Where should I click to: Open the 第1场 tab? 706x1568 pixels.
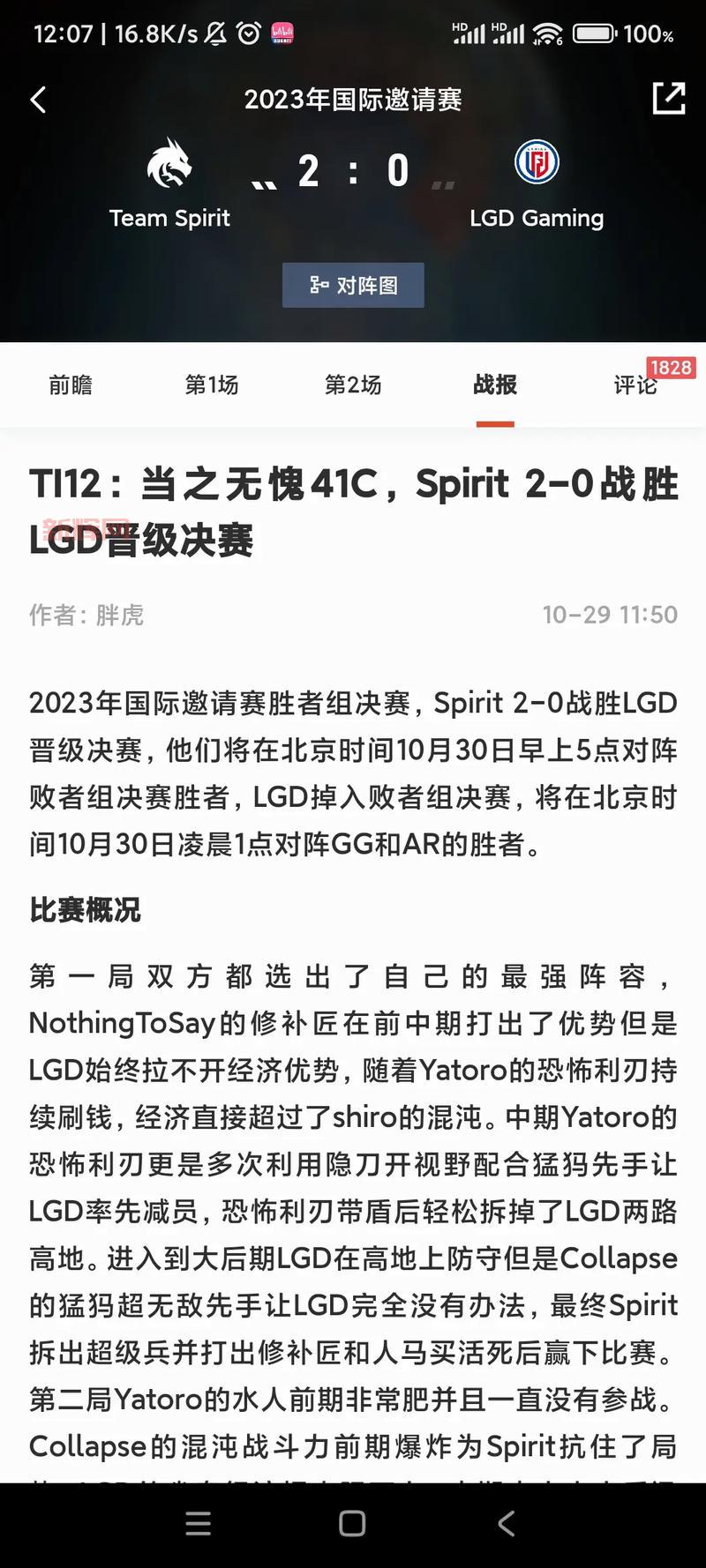click(213, 385)
